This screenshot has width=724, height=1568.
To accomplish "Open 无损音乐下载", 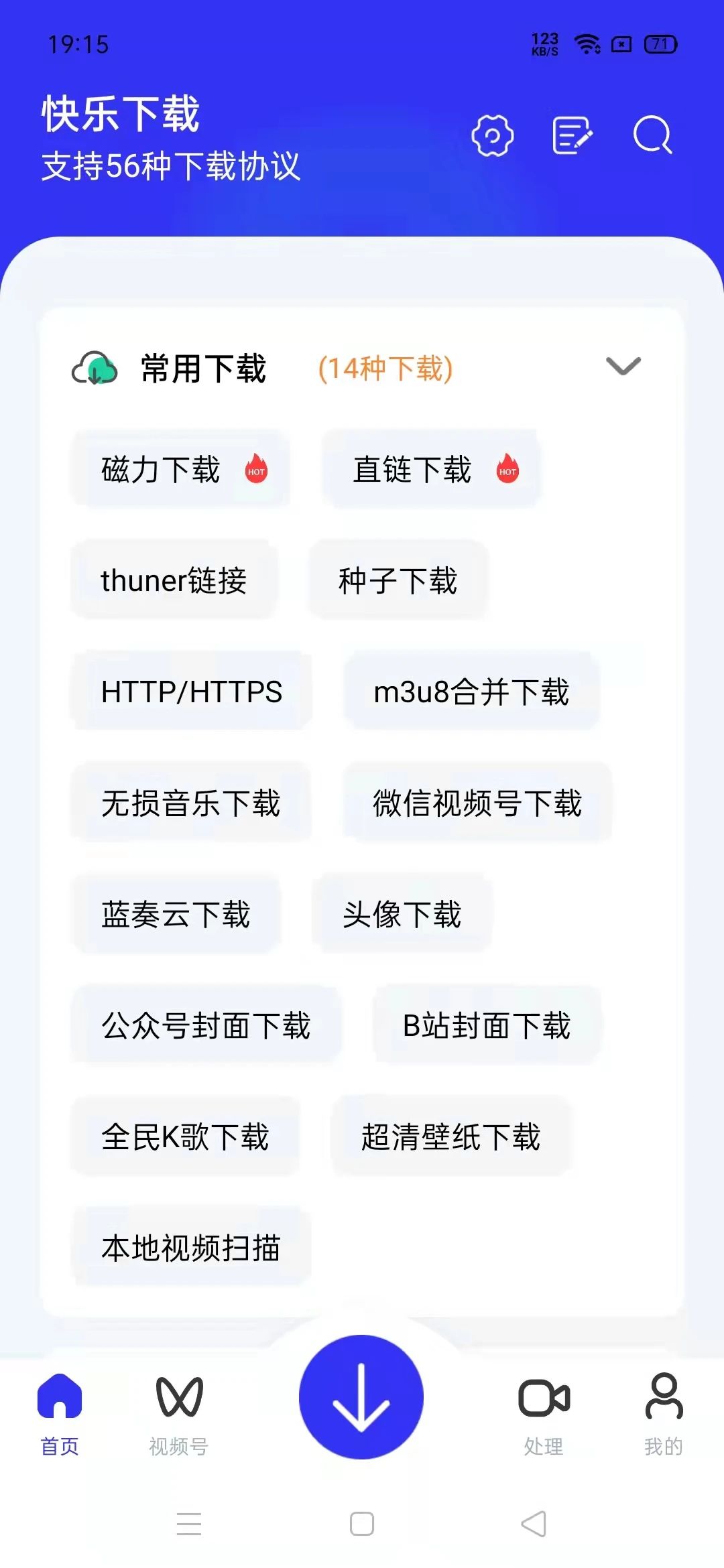I will (x=190, y=803).
